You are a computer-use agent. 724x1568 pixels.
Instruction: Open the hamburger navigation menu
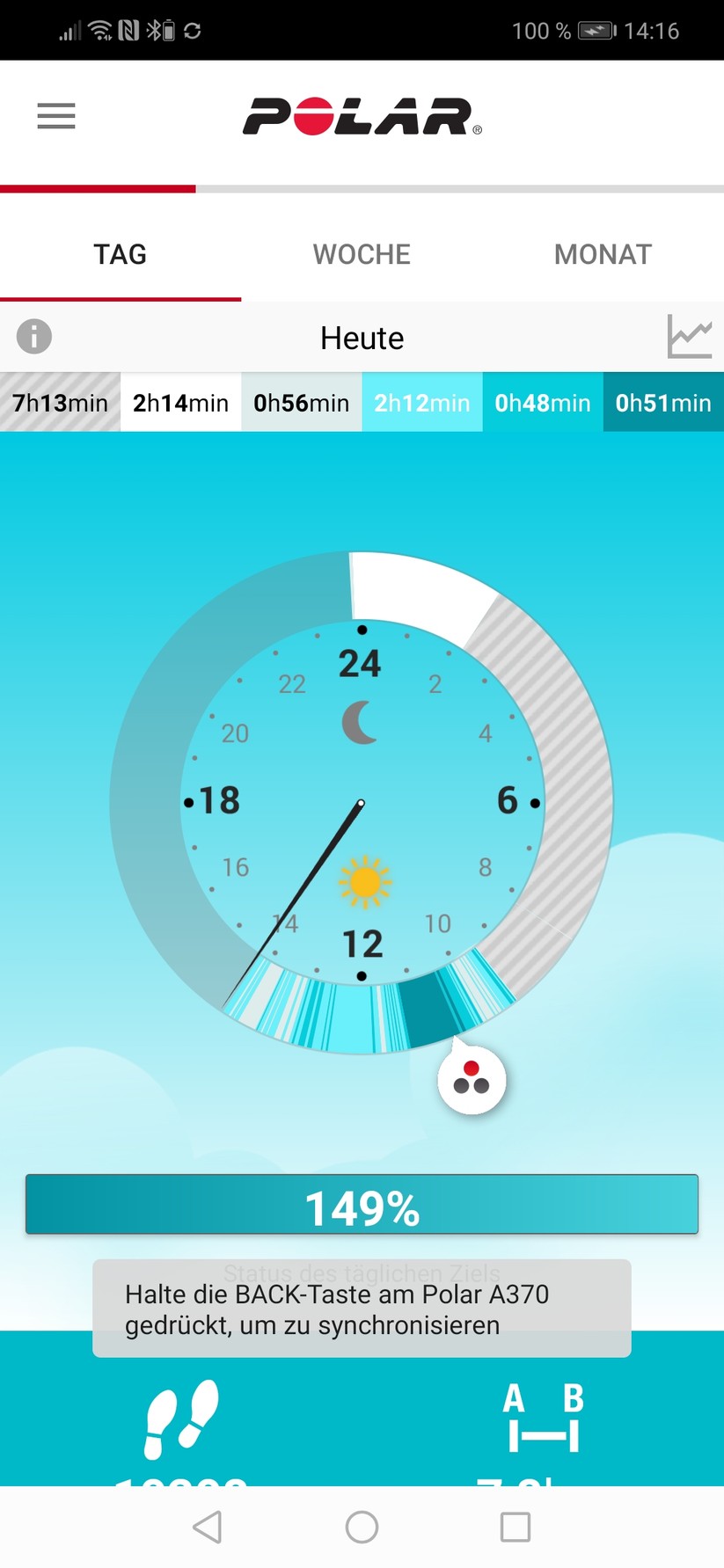[x=56, y=116]
